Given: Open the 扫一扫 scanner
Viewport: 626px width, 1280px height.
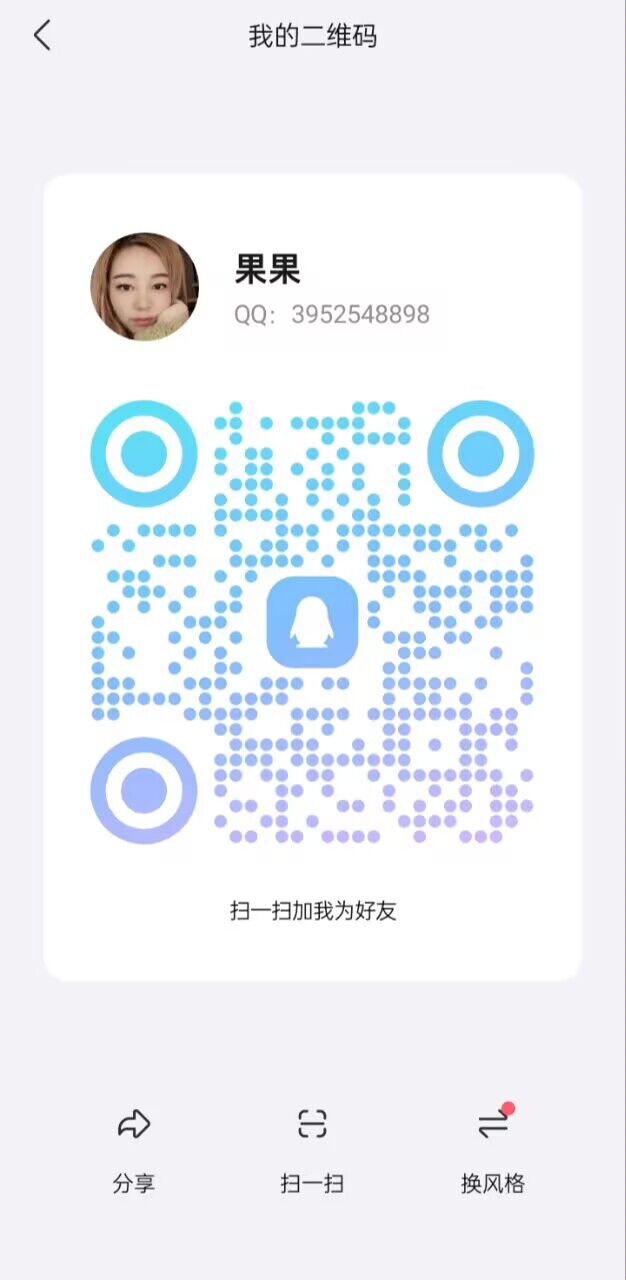Looking at the screenshot, I should (x=312, y=1150).
